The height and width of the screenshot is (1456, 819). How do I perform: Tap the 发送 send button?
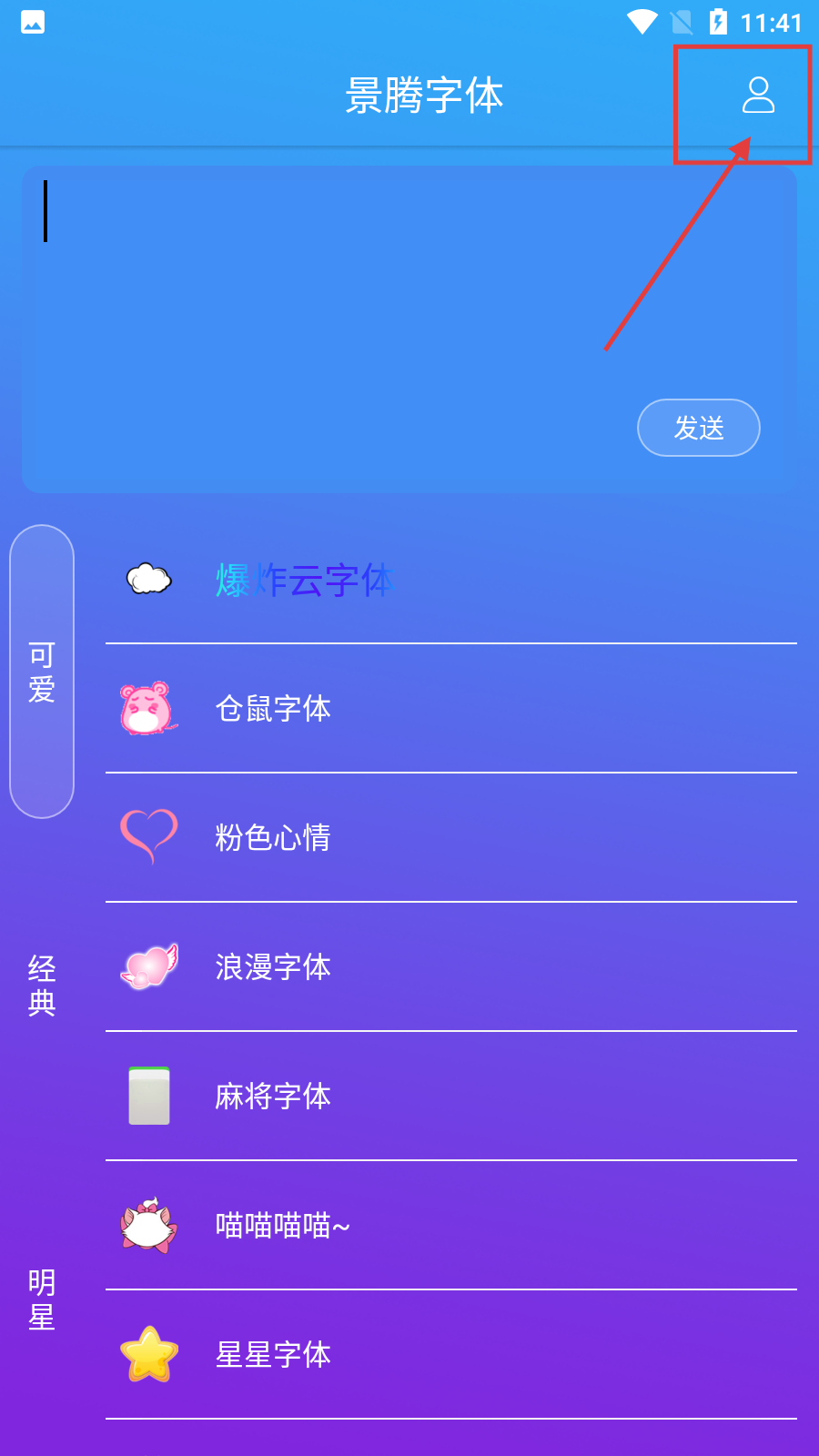click(698, 428)
